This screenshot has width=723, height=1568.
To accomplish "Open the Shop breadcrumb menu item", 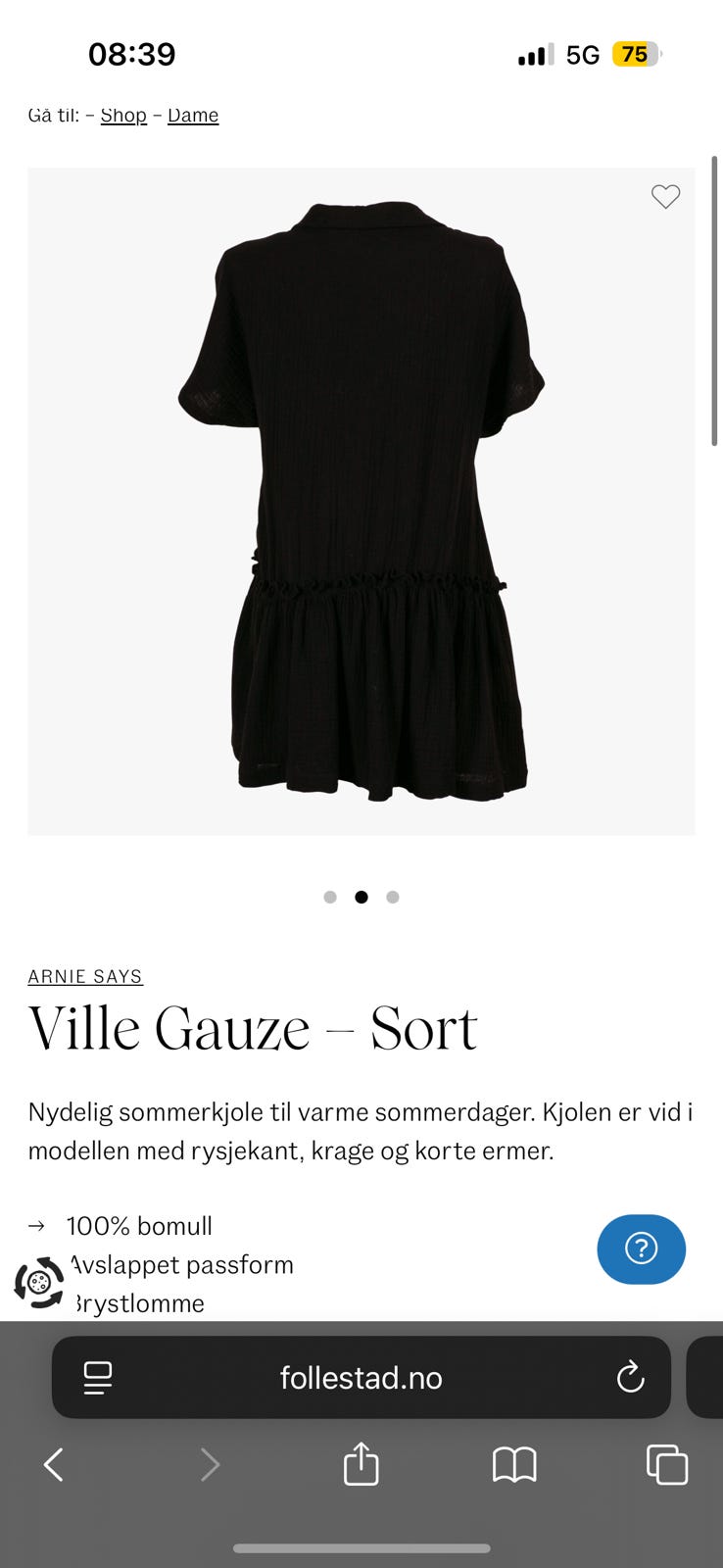I will coord(123,115).
